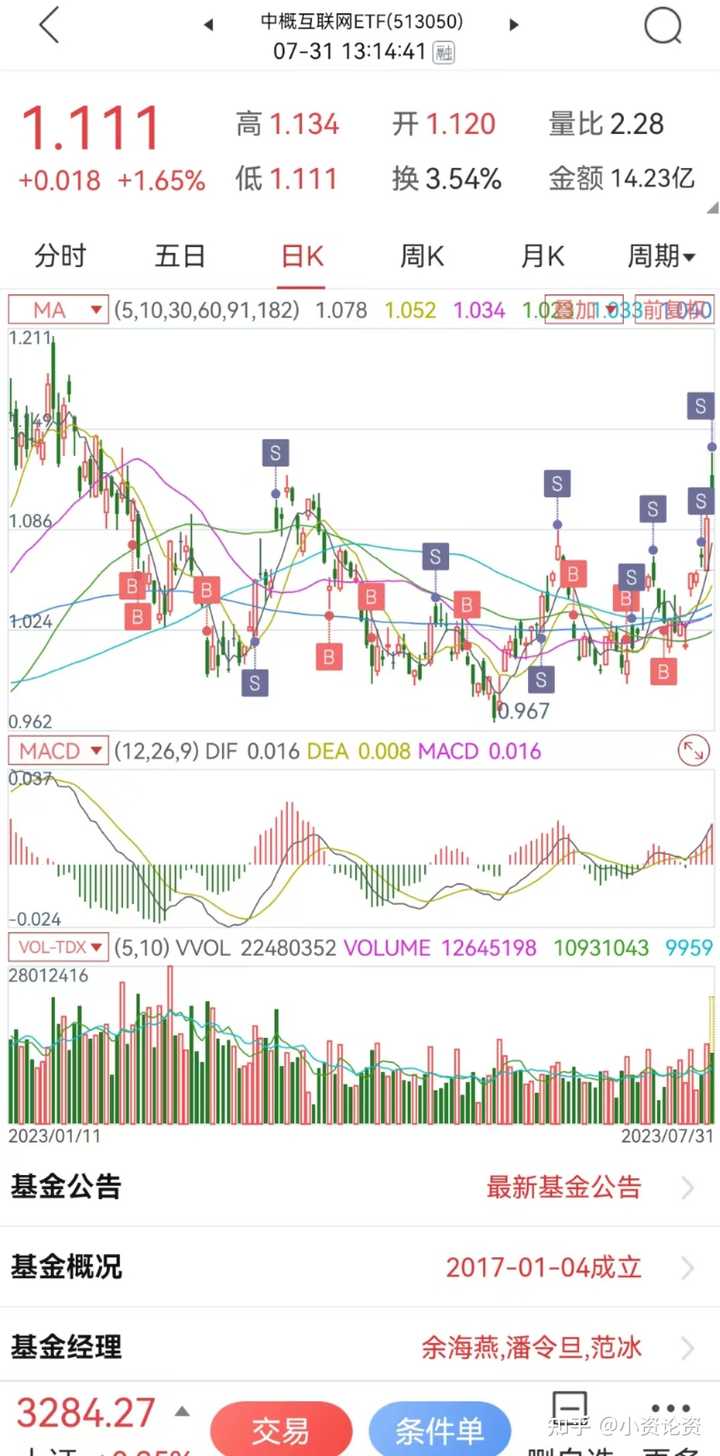720x1456 pixels.
Task: Open the search function
Action: point(662,24)
